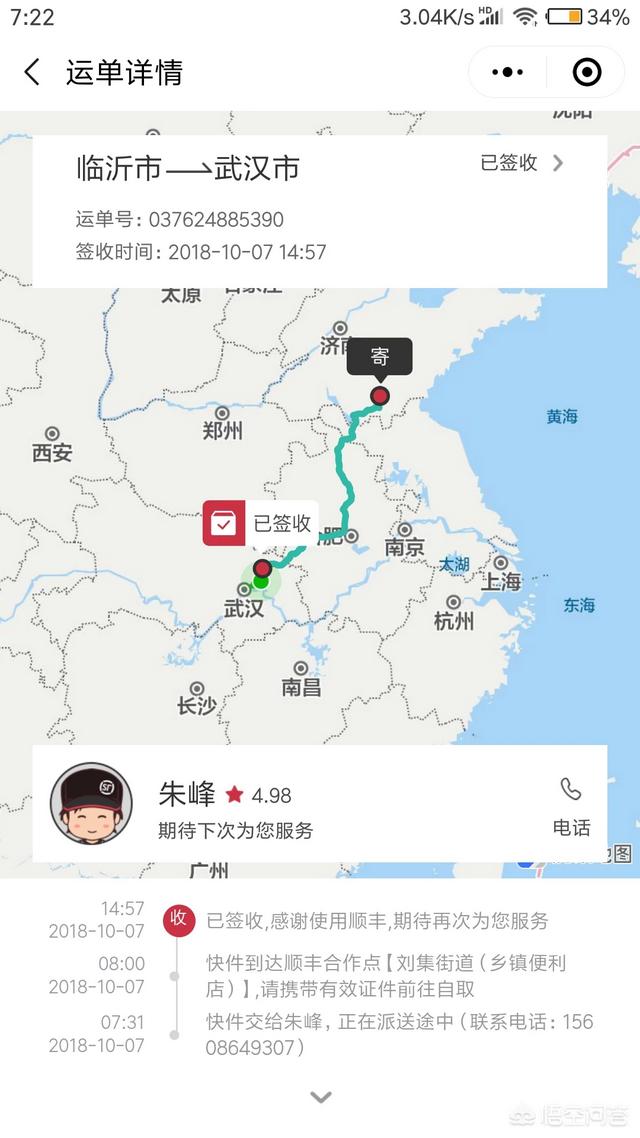Close the mini program

[586, 72]
